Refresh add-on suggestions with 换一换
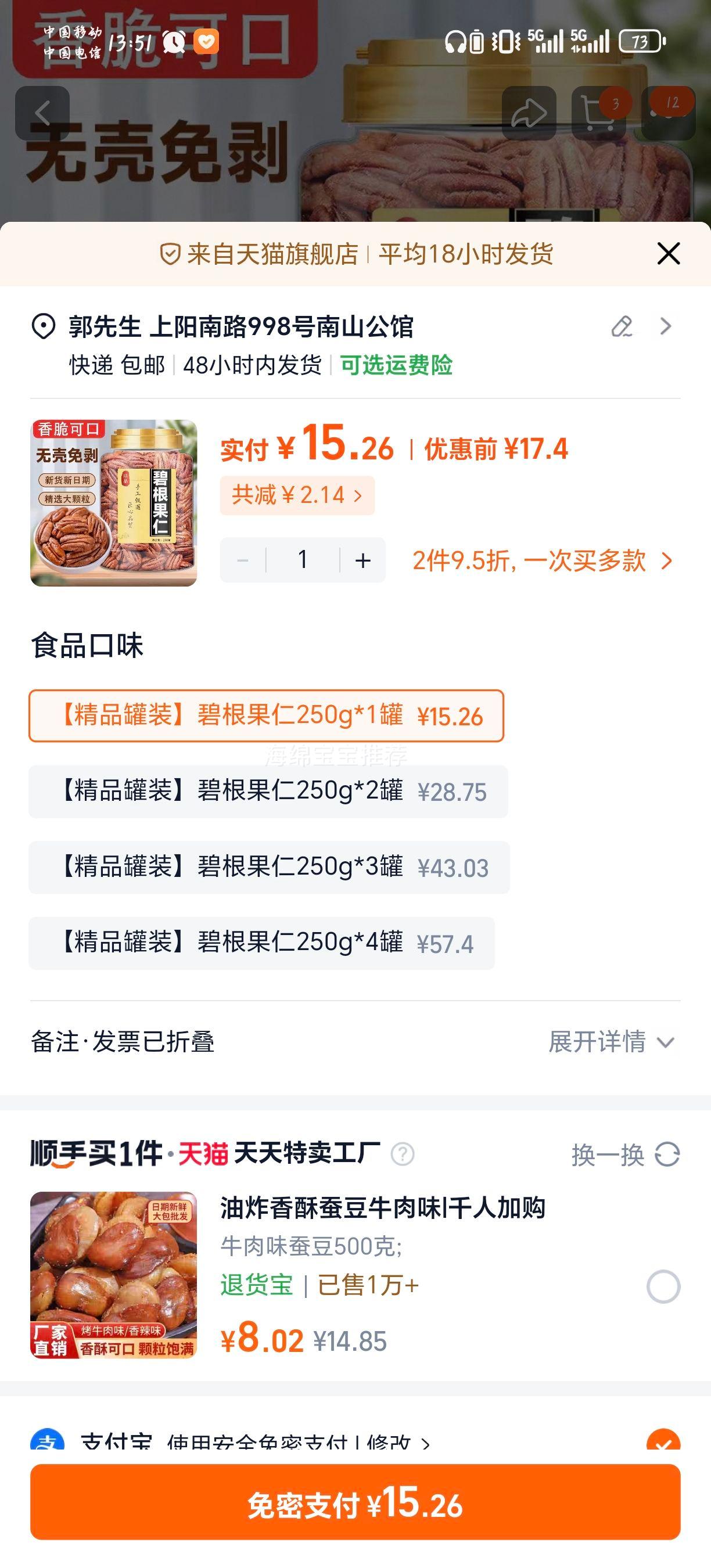 (625, 1154)
